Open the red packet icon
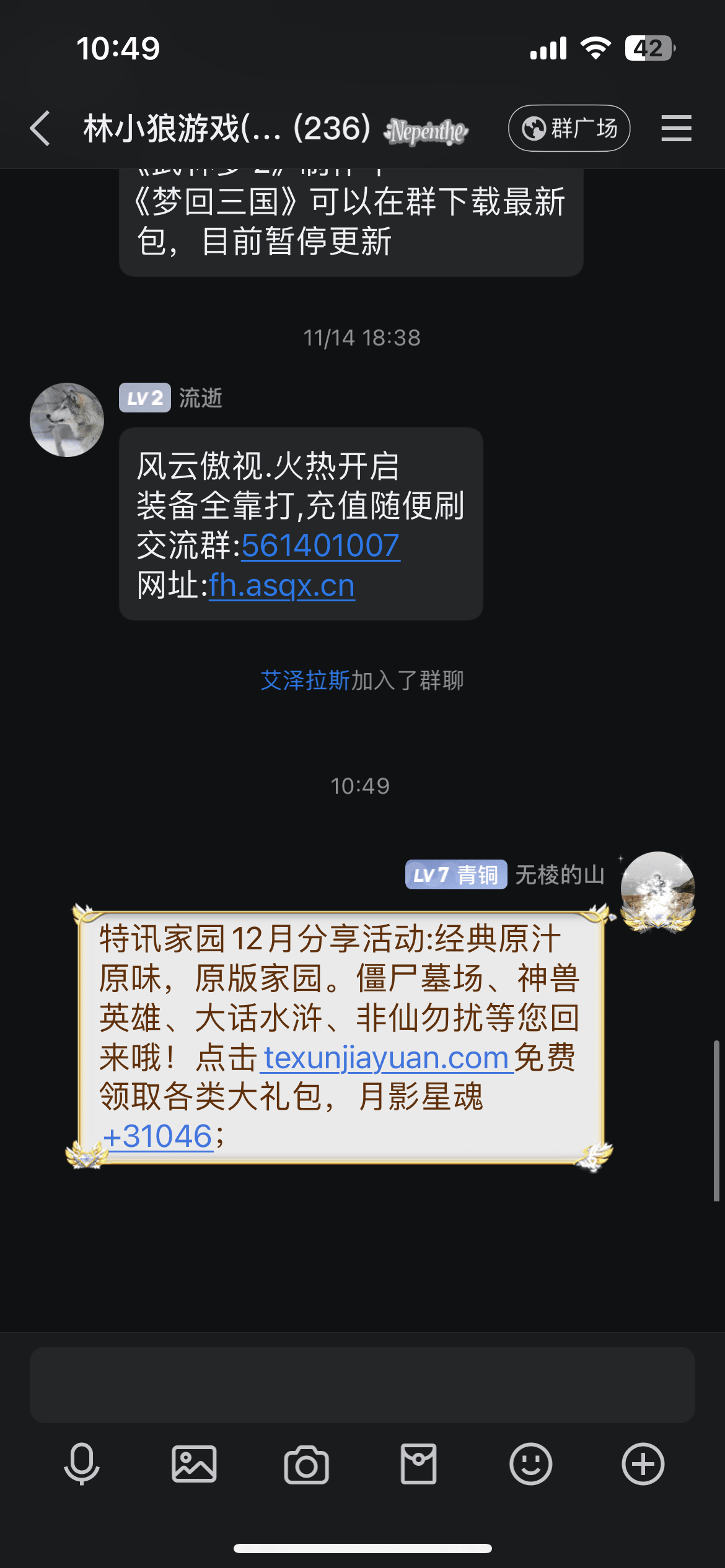 pyautogui.click(x=418, y=1464)
